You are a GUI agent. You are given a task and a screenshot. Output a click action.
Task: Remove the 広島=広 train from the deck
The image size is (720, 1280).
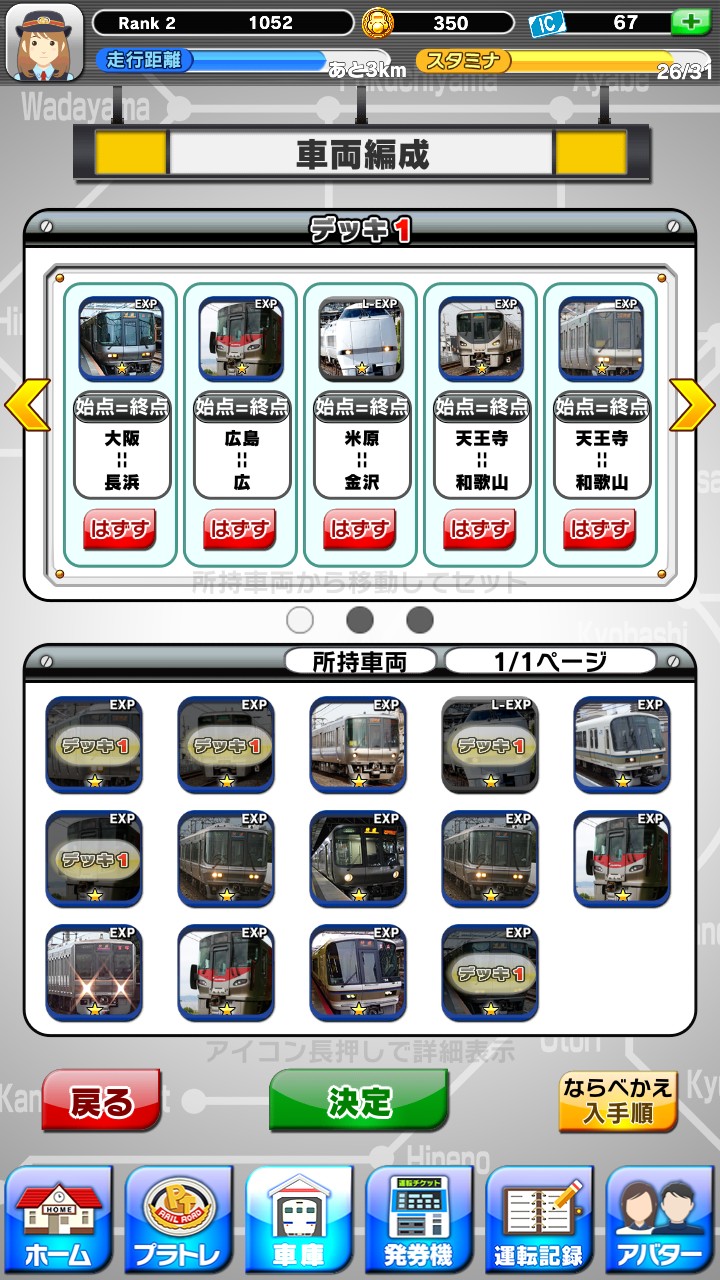coord(240,529)
